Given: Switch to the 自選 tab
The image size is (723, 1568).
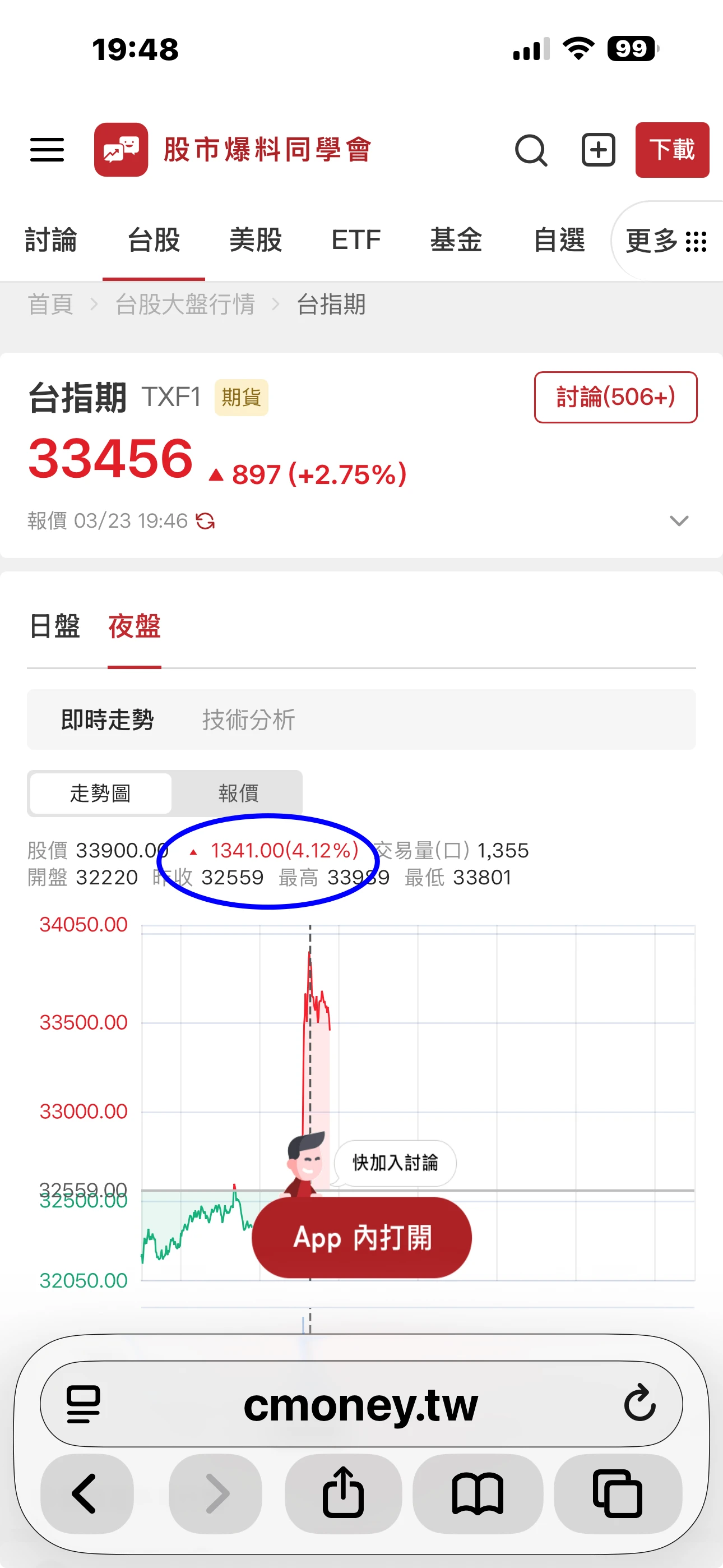Looking at the screenshot, I should (x=559, y=240).
